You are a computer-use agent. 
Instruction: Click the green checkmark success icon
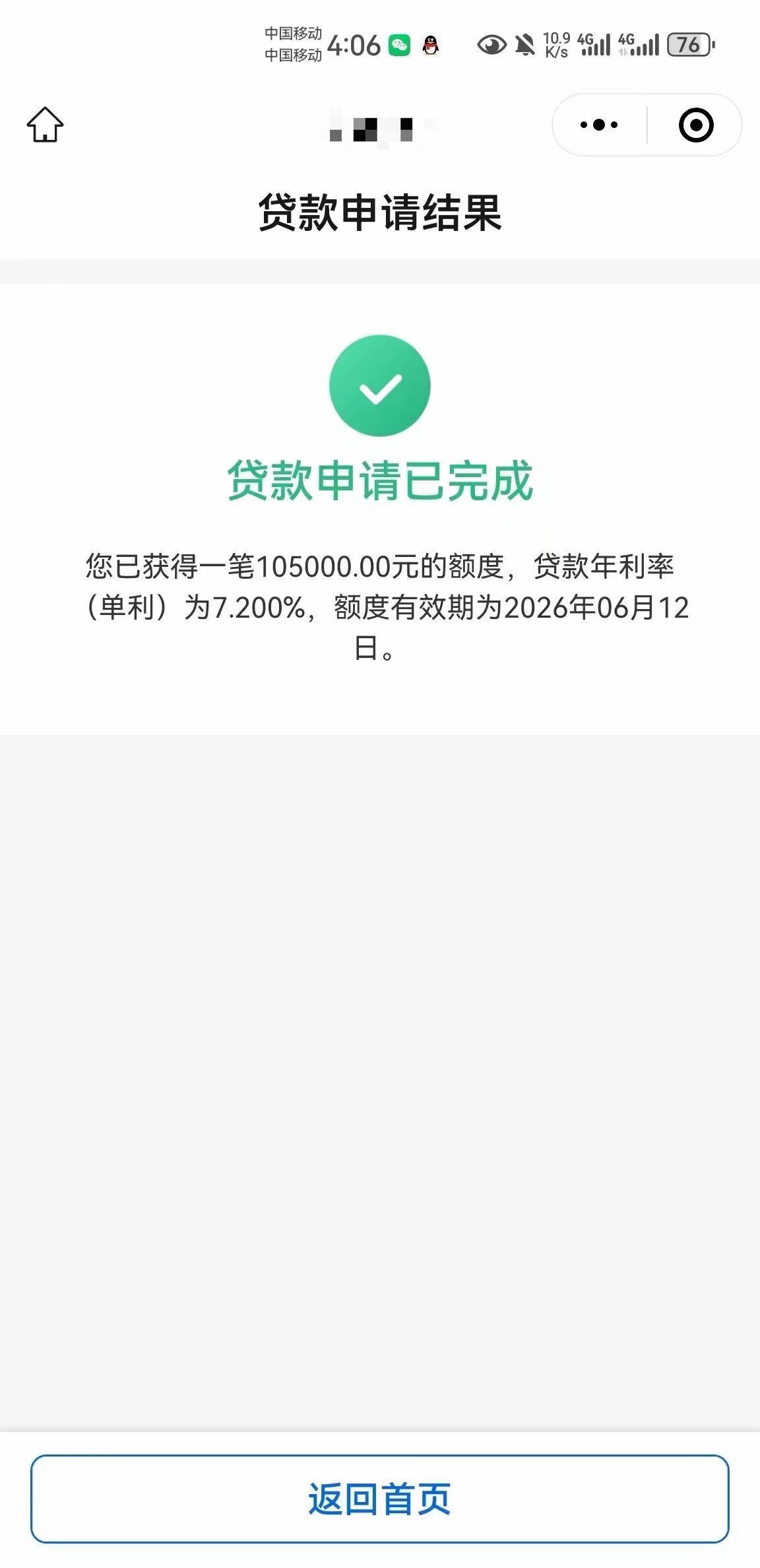380,386
